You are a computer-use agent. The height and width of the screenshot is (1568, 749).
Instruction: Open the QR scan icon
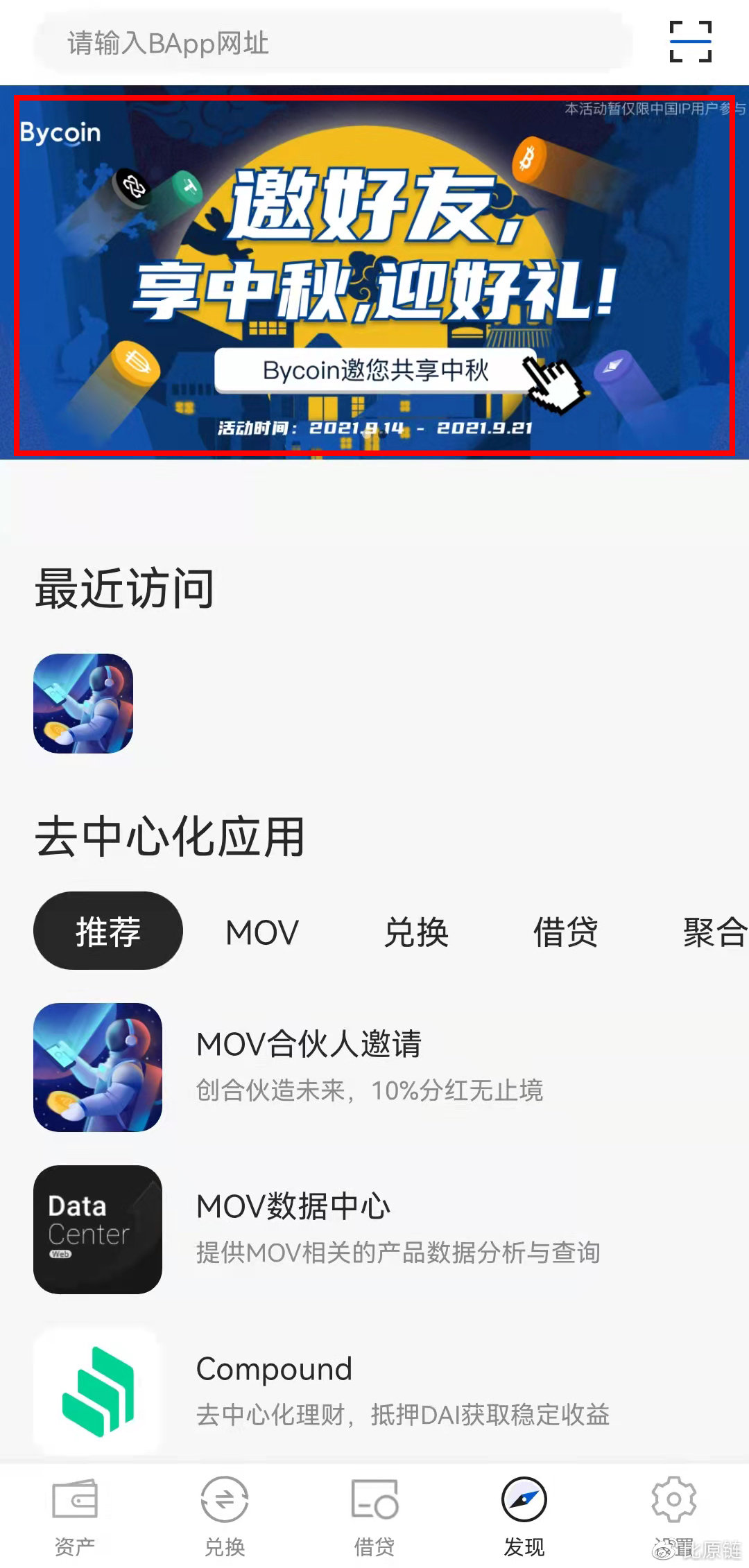(x=690, y=42)
